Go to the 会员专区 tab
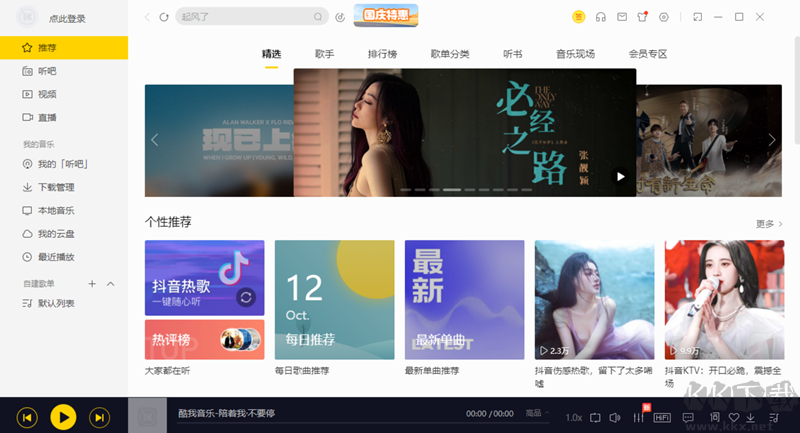 point(647,54)
